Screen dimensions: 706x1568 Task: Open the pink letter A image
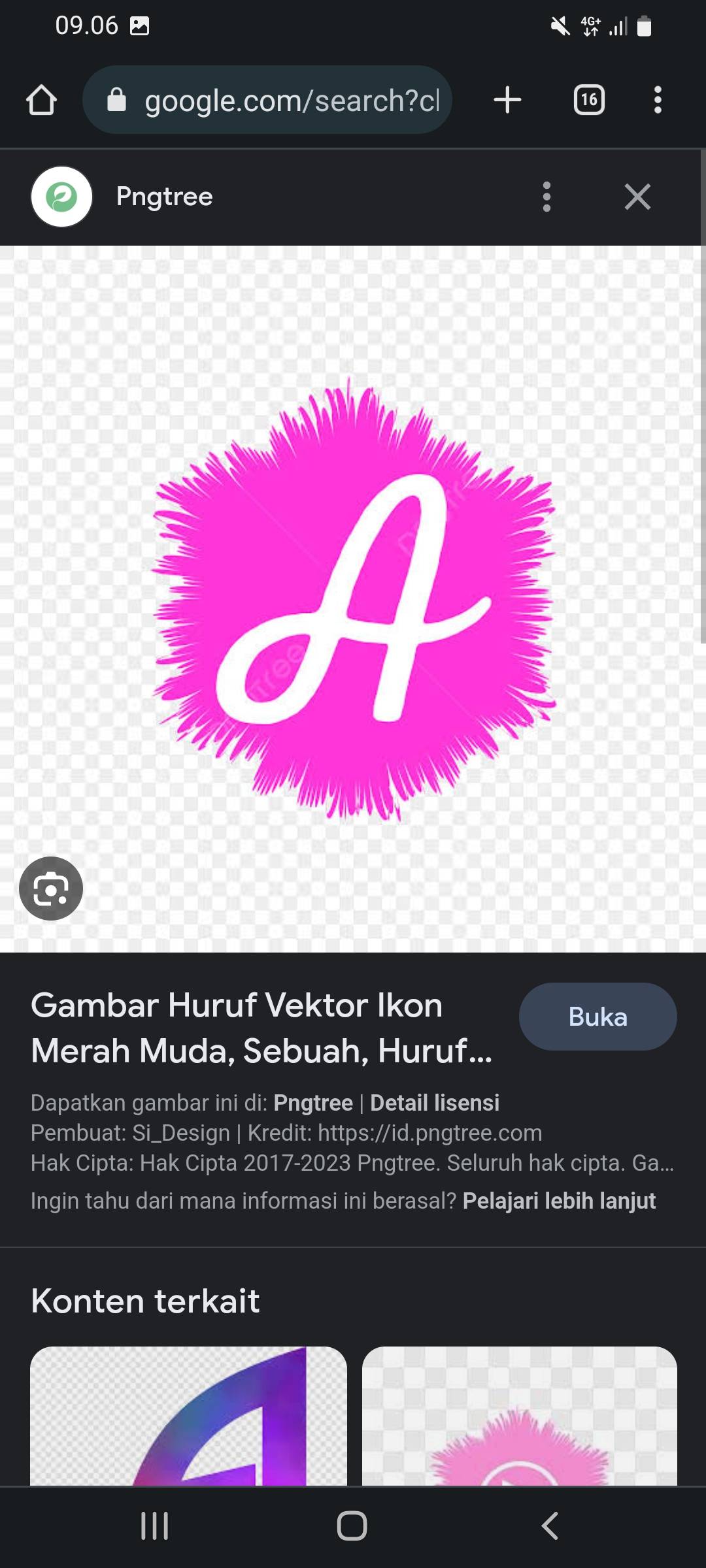tap(353, 598)
